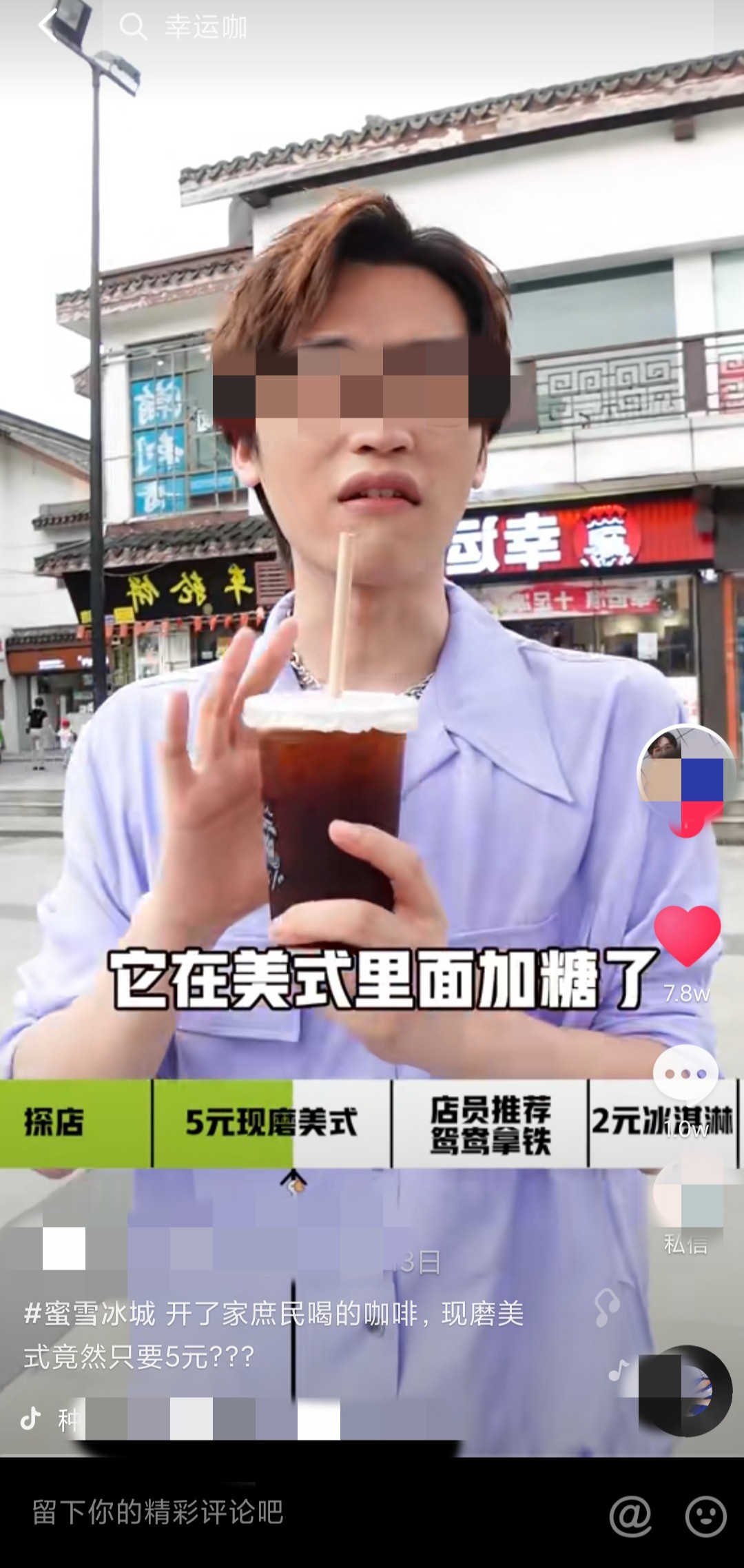Open the emoji picker icon
The width and height of the screenshot is (744, 1568).
(706, 1516)
